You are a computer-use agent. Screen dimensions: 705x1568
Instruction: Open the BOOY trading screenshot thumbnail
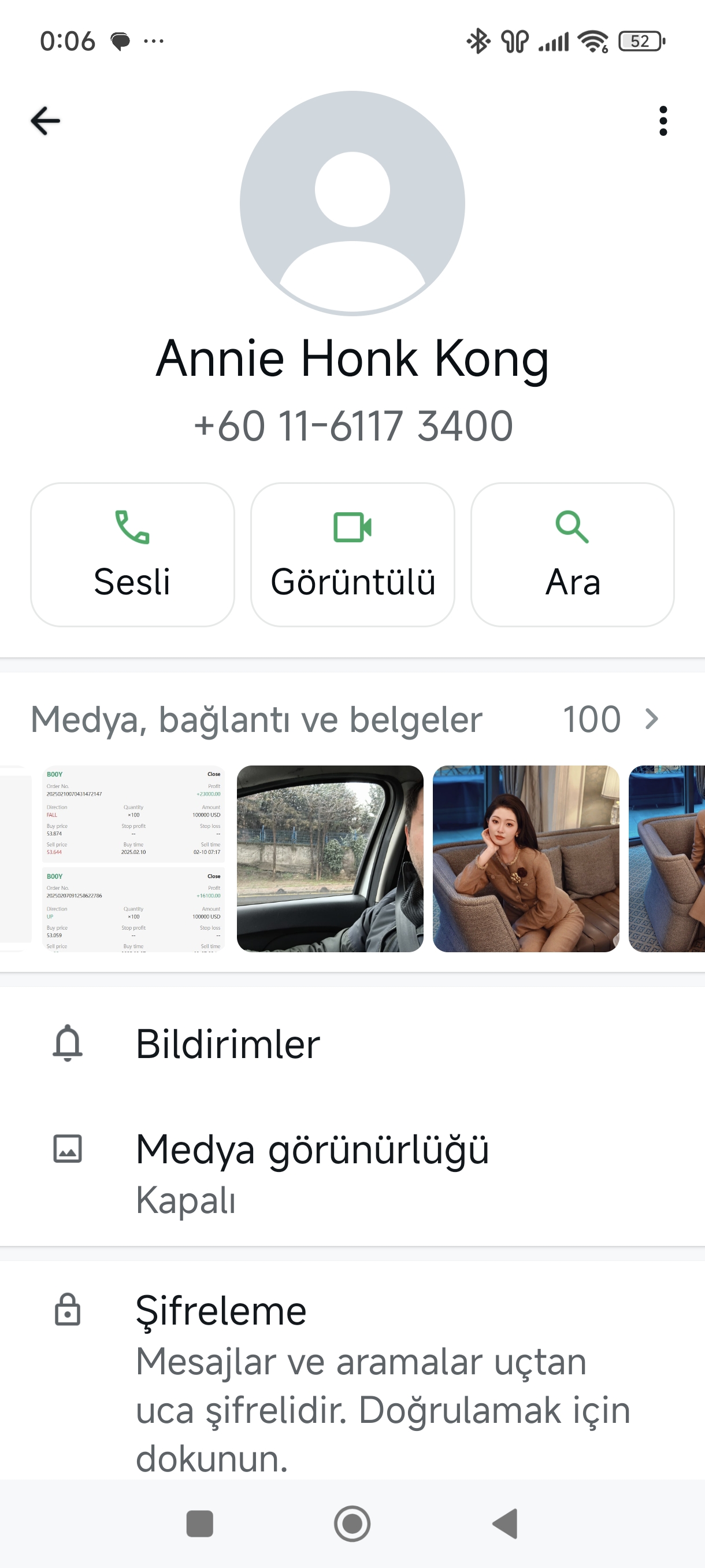[x=133, y=858]
